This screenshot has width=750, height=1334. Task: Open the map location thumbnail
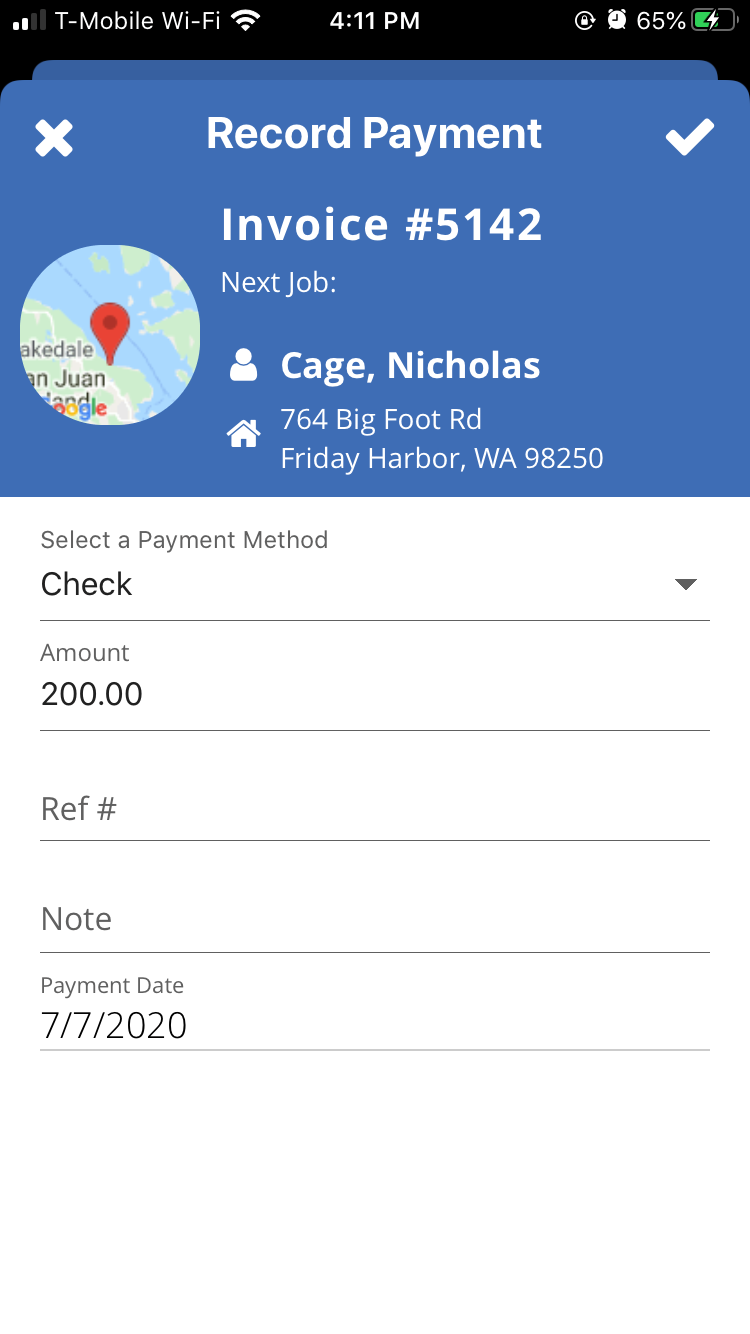(x=110, y=335)
